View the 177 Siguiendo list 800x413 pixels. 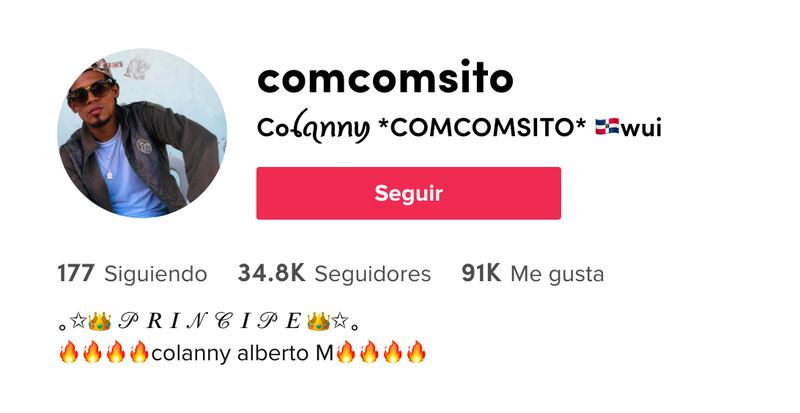click(132, 274)
